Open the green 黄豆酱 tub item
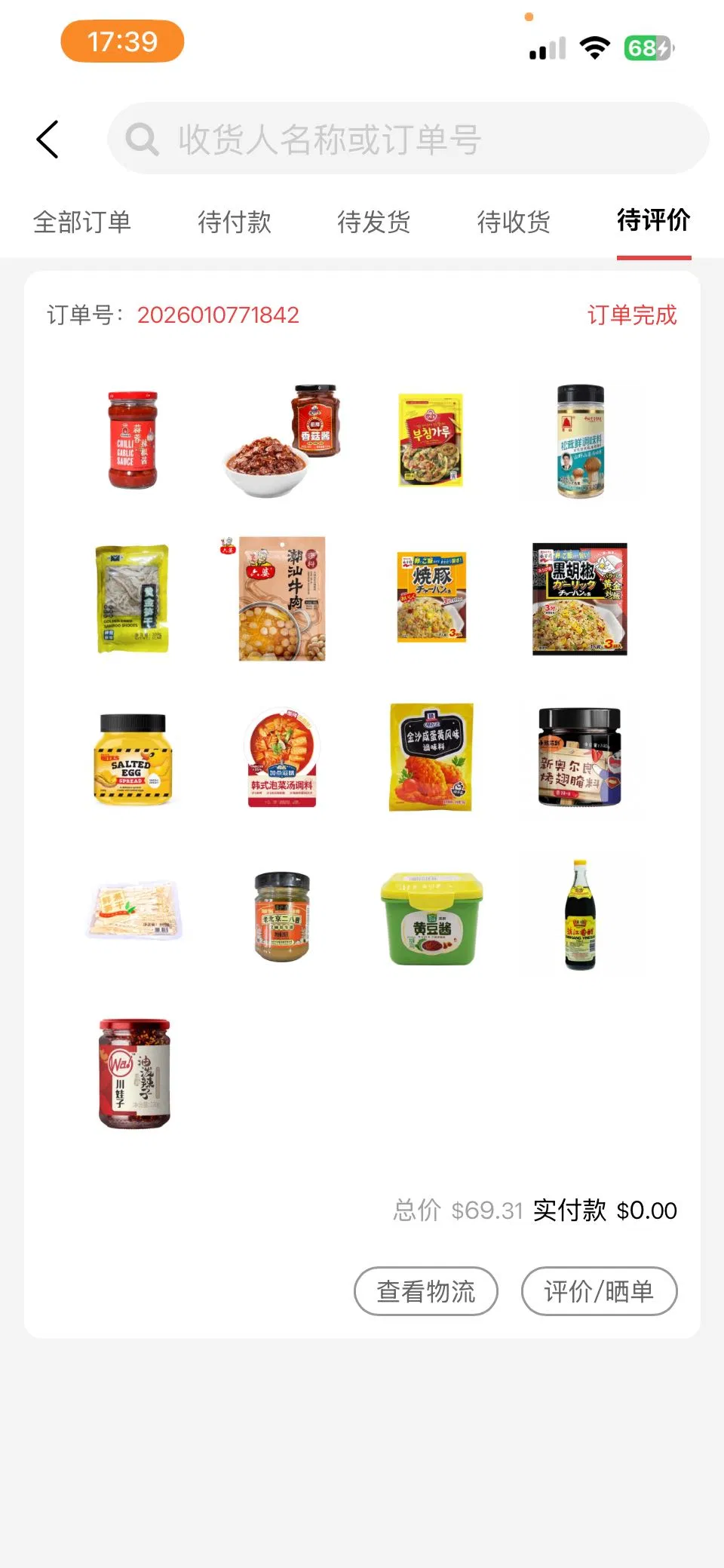The height and width of the screenshot is (1568, 724). click(x=431, y=919)
